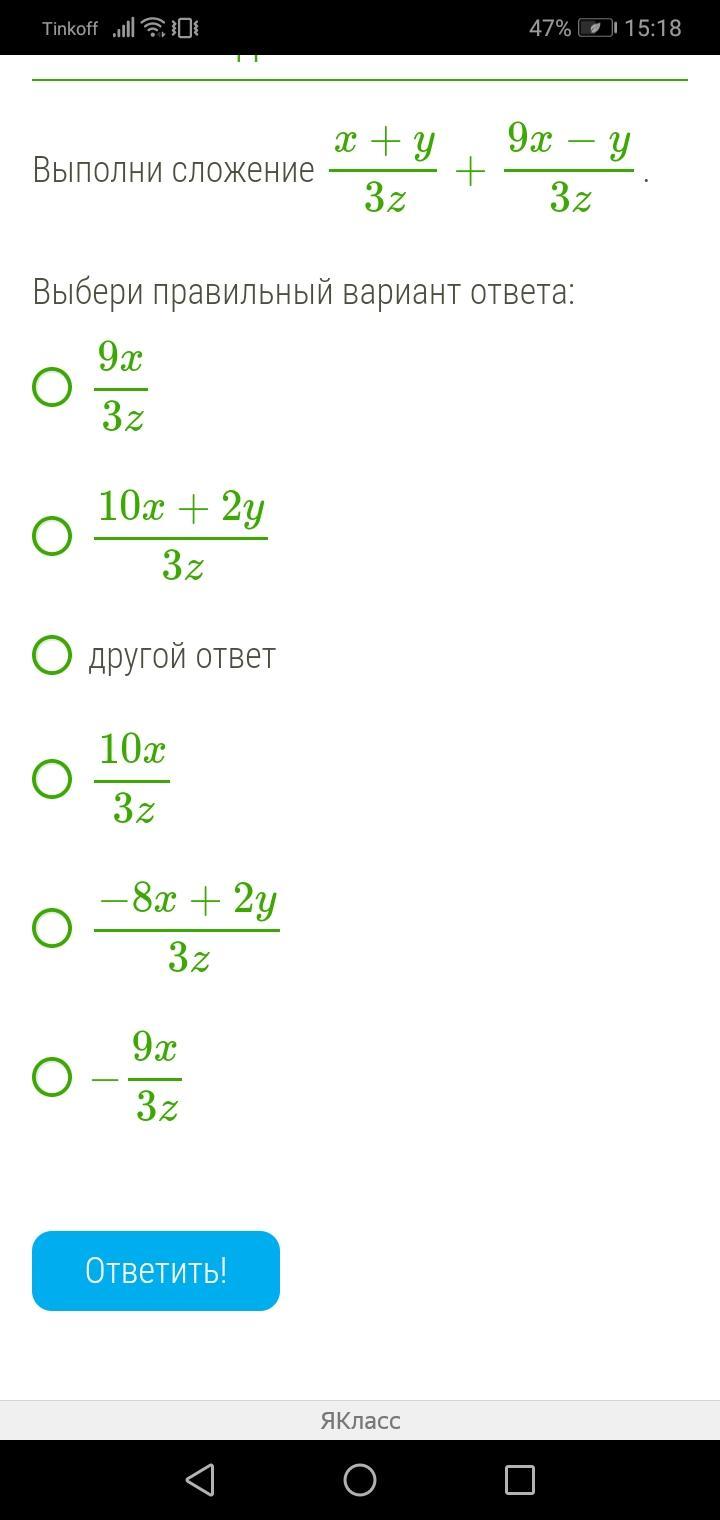Screen dimensions: 720x1520
Task: Pick the 'другой ответ' option
Action: pyautogui.click(x=52, y=655)
